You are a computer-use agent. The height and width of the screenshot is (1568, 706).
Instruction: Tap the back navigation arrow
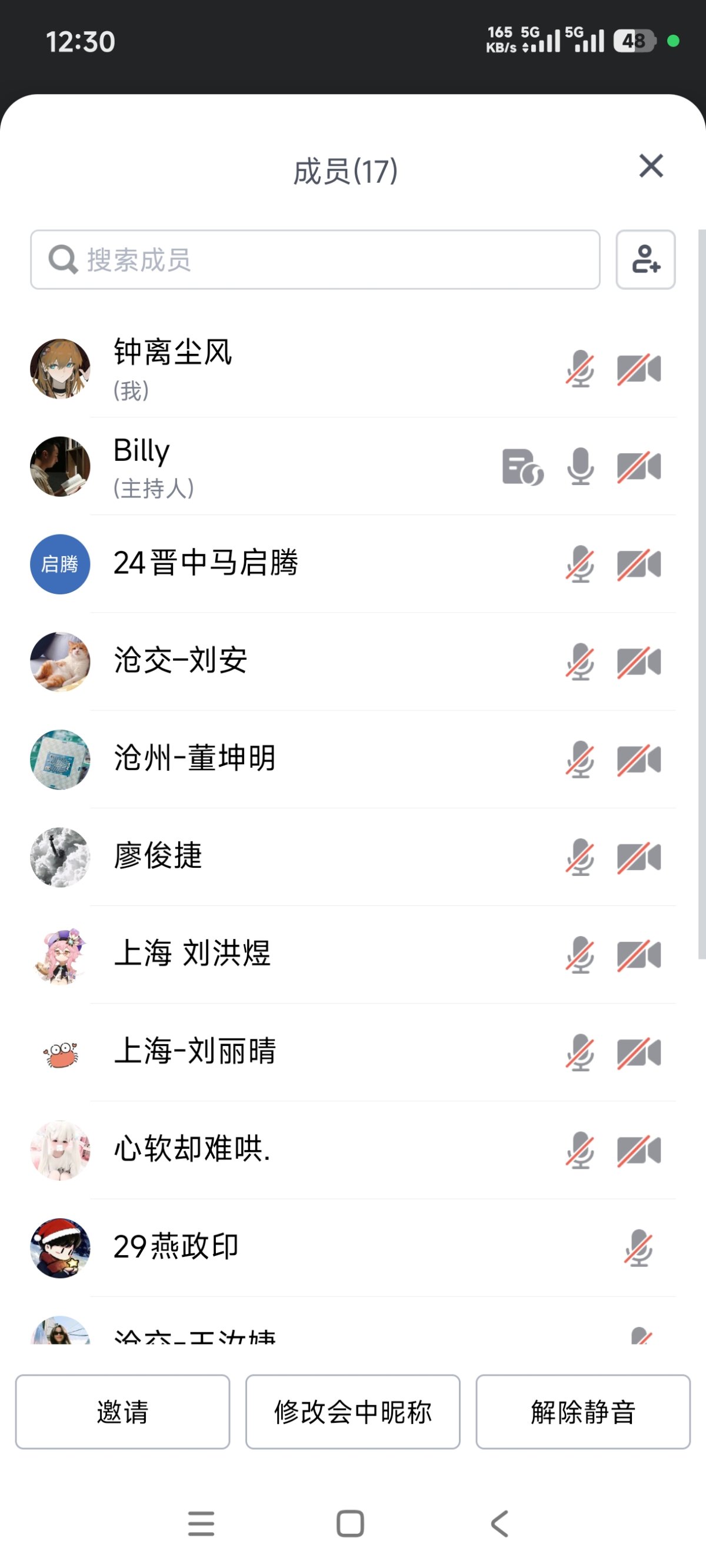[498, 1524]
